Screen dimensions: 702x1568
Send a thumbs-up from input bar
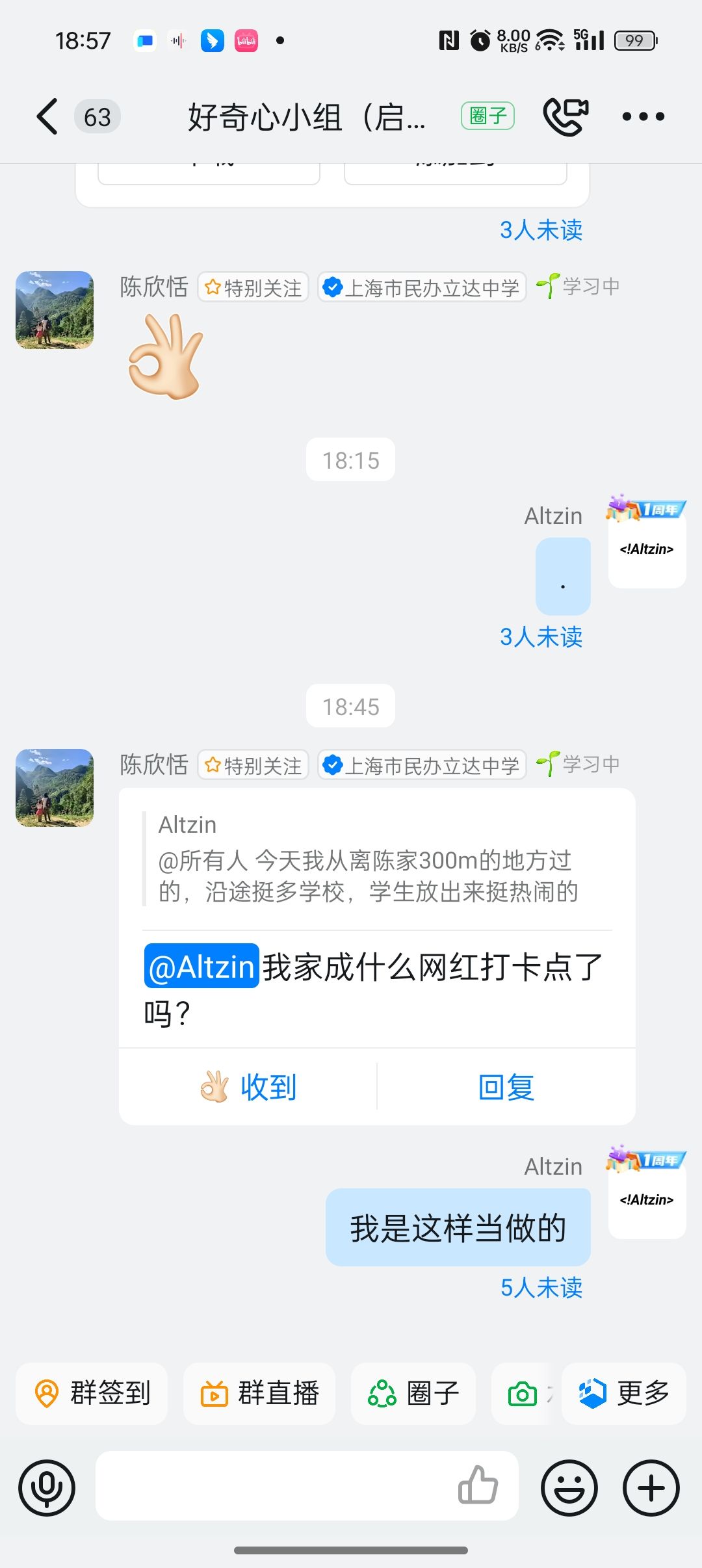[x=478, y=1485]
